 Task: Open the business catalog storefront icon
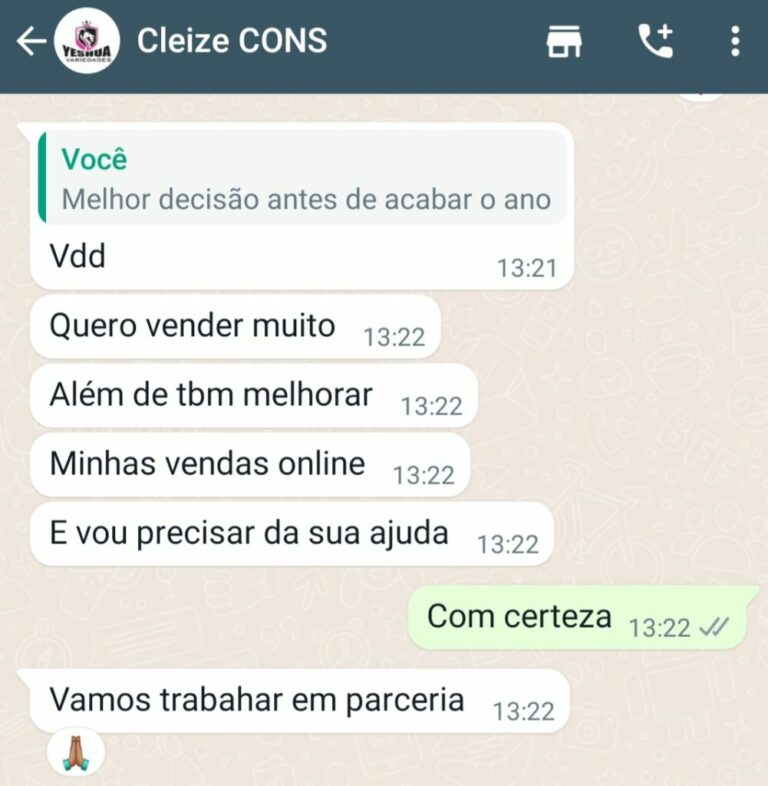pos(564,41)
